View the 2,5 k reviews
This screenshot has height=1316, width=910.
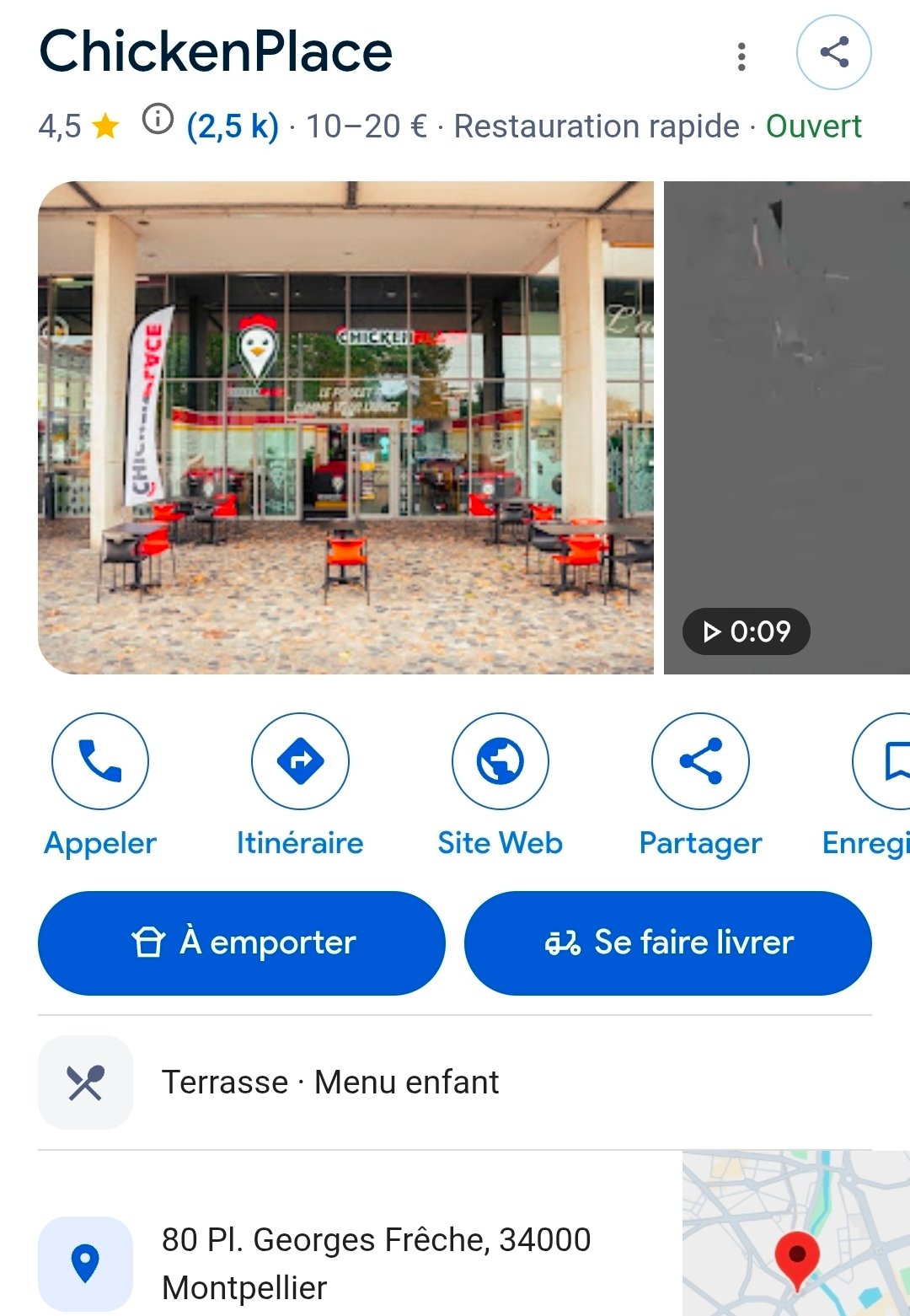click(233, 126)
